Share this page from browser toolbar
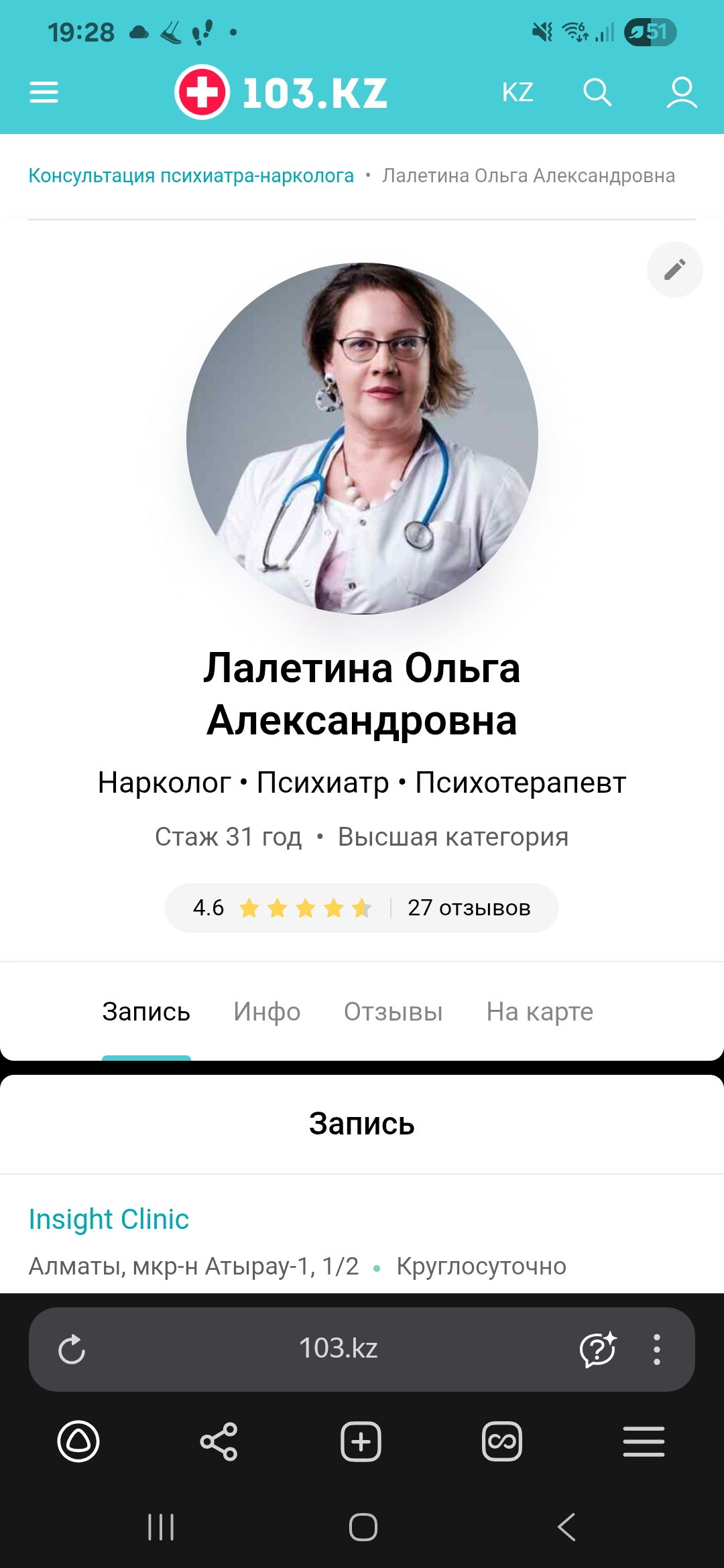 [219, 1441]
